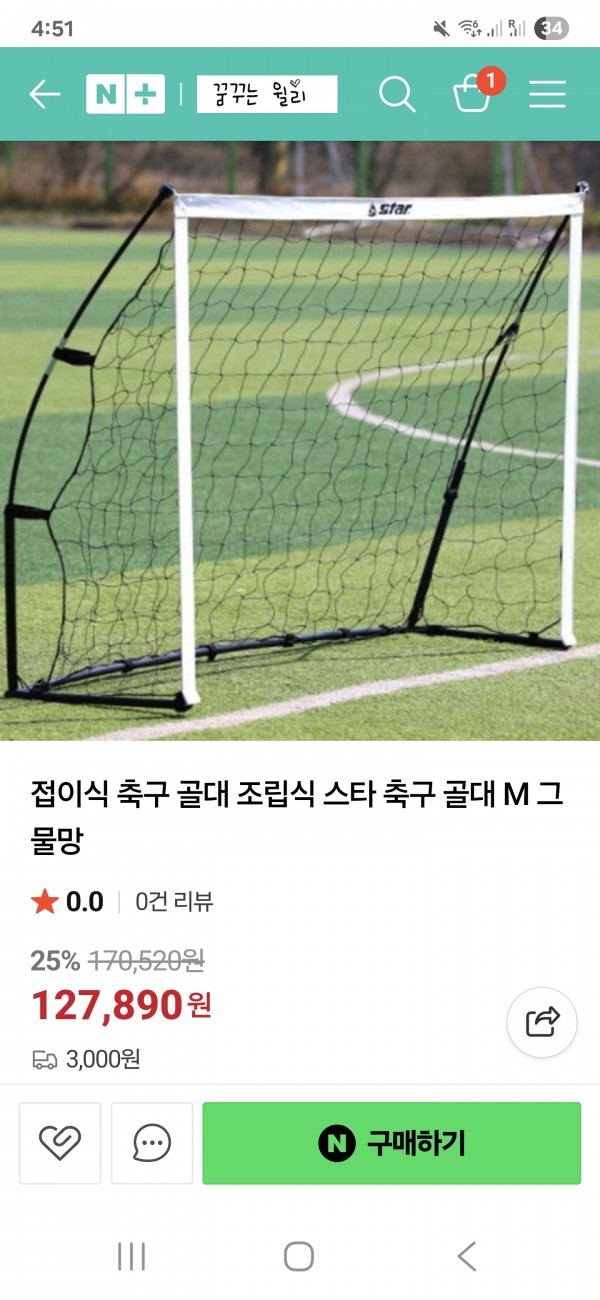Open the N+ membership logo
The height and width of the screenshot is (1300, 600).
pos(125,95)
